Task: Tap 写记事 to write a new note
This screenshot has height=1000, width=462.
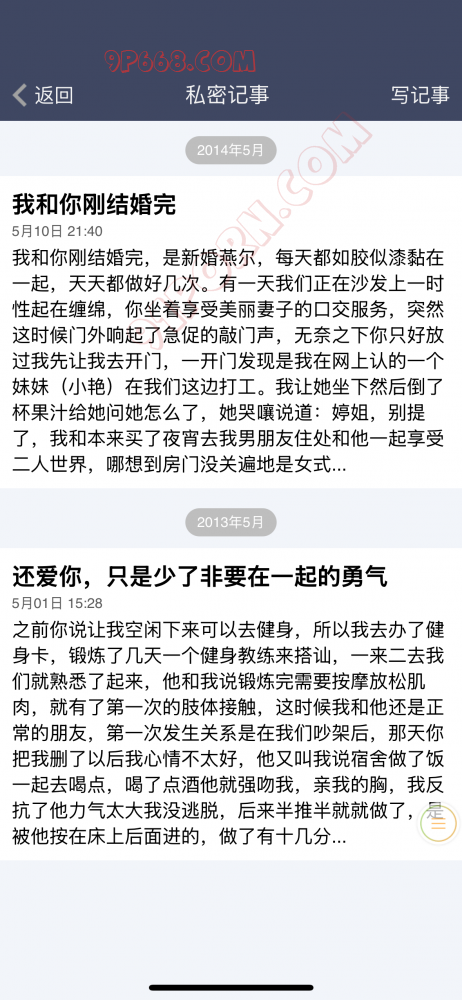Action: (420, 96)
